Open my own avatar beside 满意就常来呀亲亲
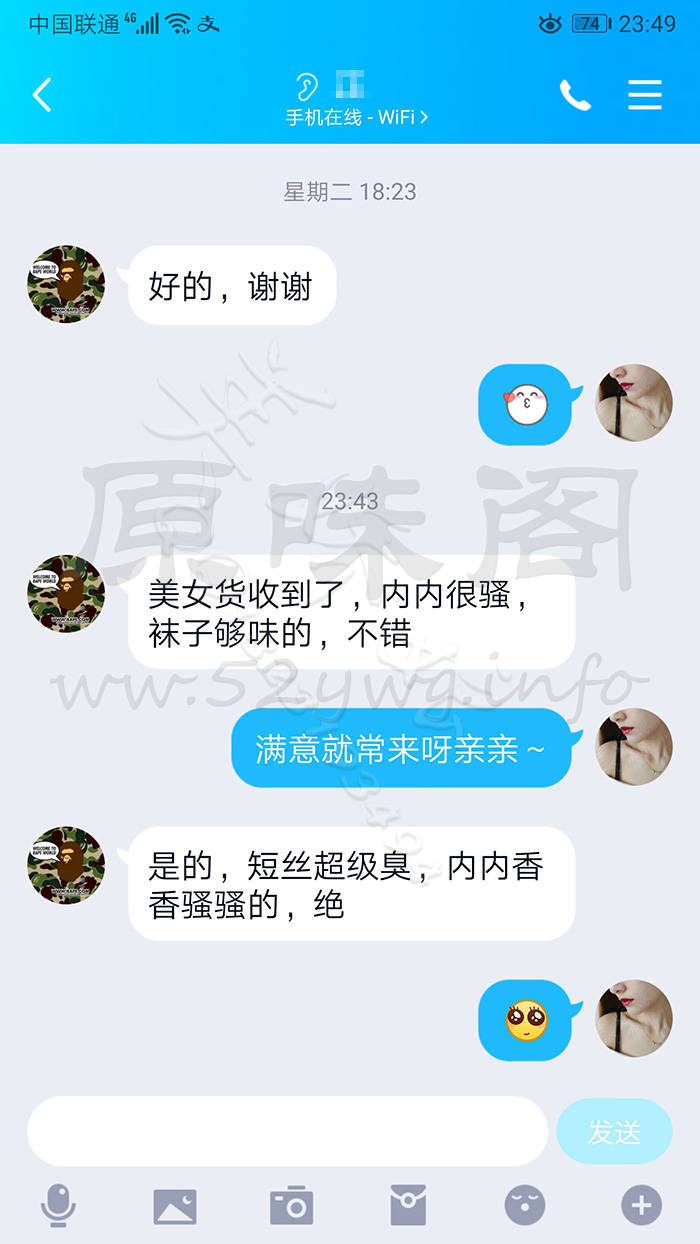700x1244 pixels. point(634,747)
